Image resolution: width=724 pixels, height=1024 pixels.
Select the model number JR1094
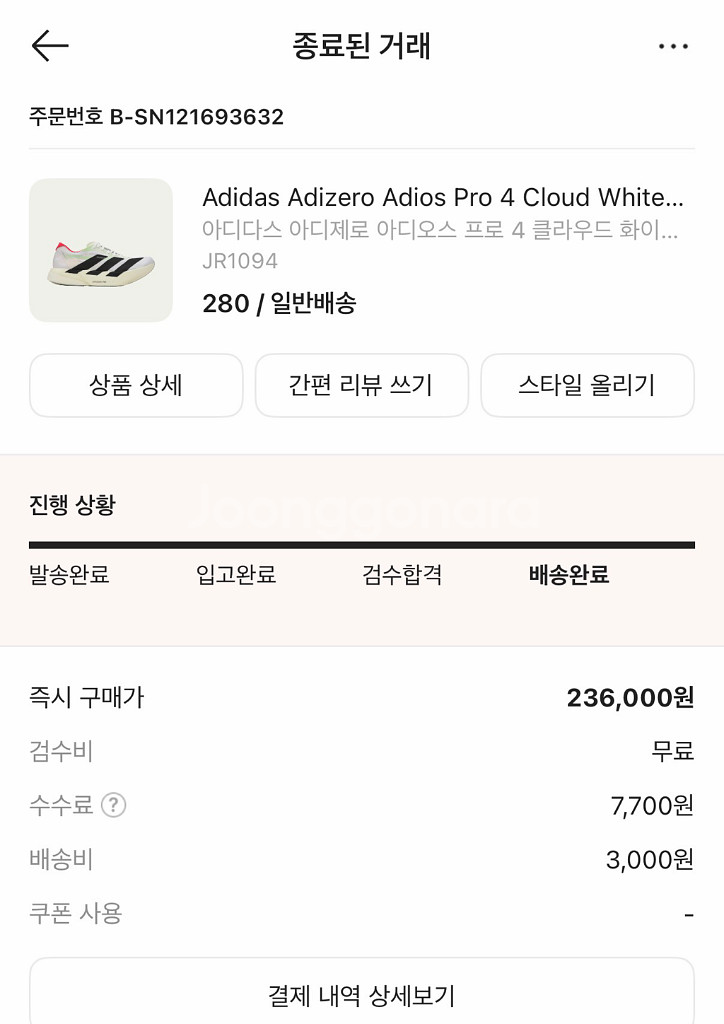[x=231, y=266]
